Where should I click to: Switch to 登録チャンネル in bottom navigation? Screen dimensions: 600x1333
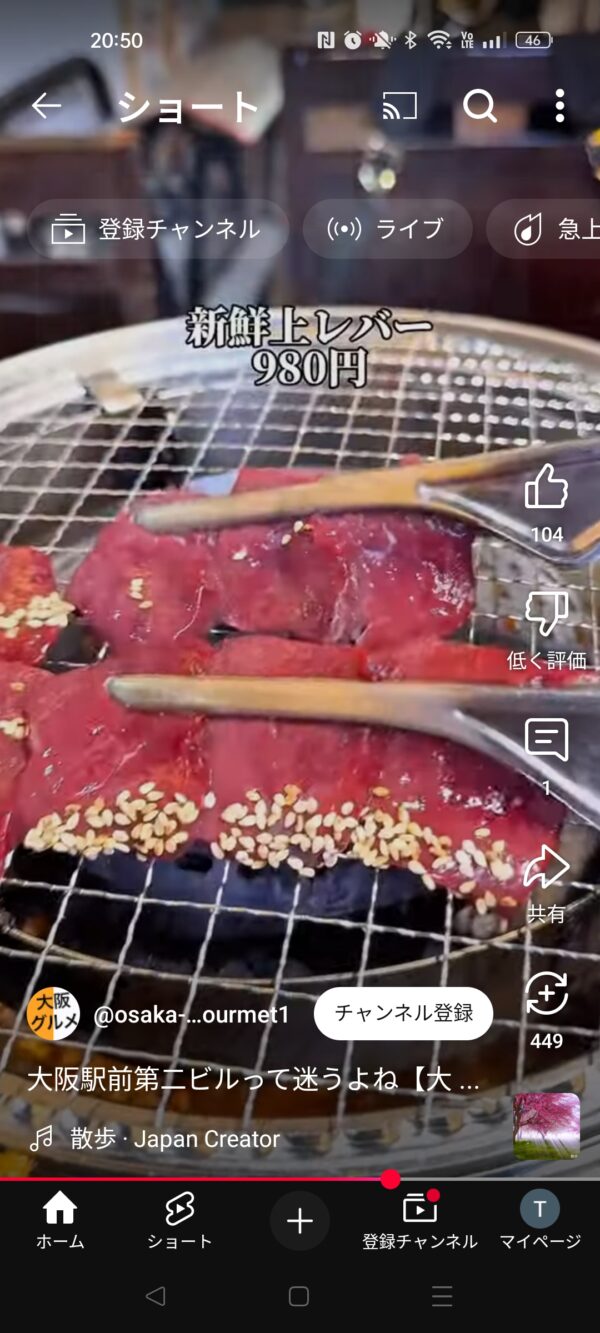pyautogui.click(x=420, y=1221)
